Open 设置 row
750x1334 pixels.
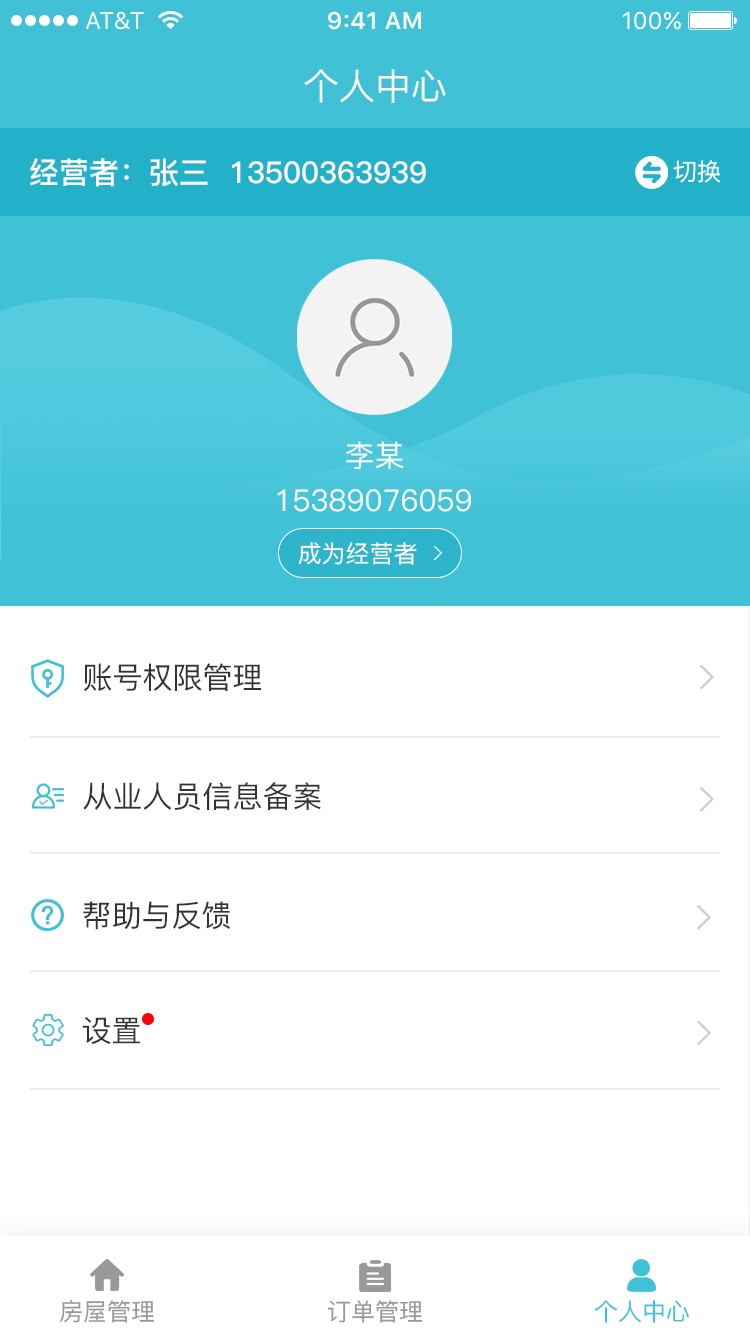tap(374, 1031)
